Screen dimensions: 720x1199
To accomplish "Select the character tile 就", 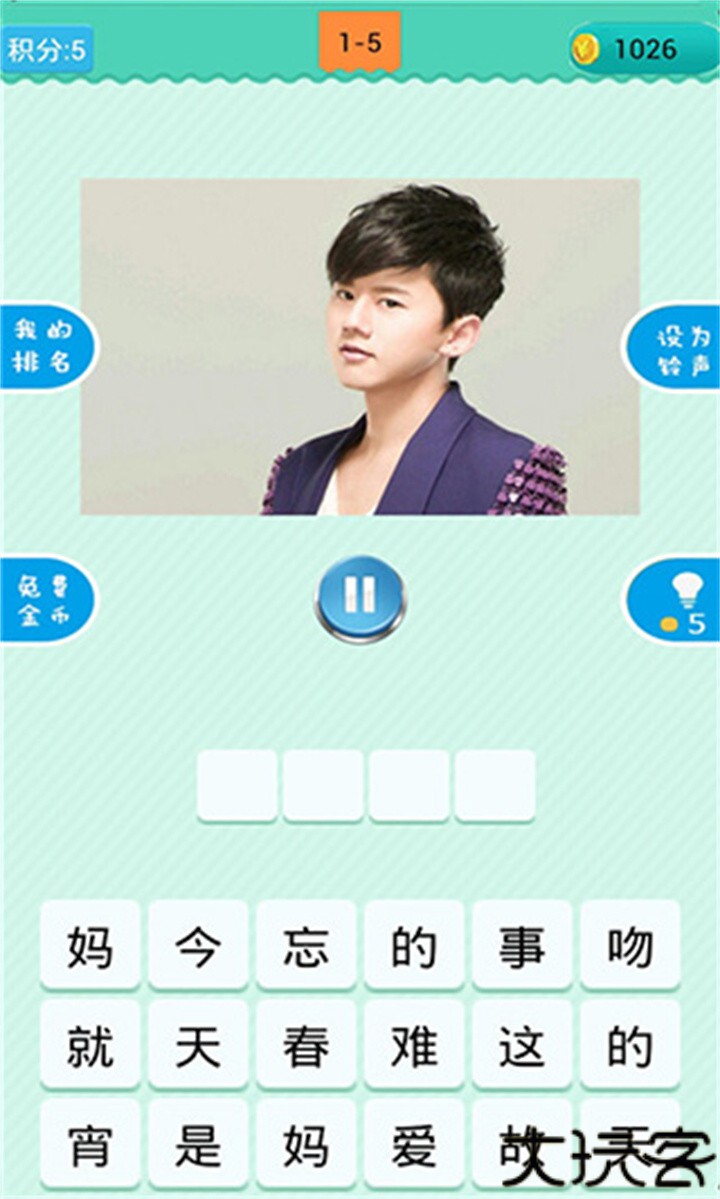I will point(90,1046).
